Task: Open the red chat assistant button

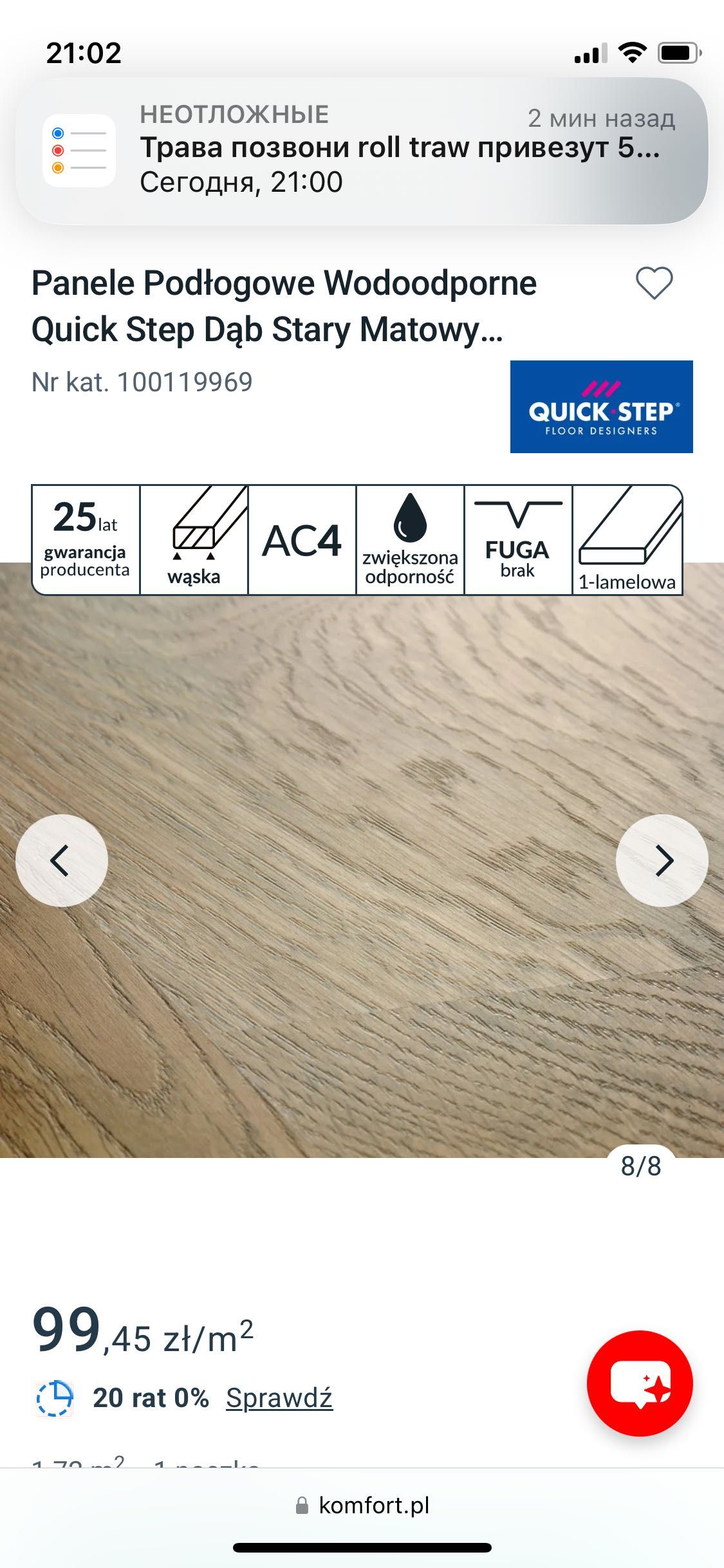Action: pos(640,1383)
